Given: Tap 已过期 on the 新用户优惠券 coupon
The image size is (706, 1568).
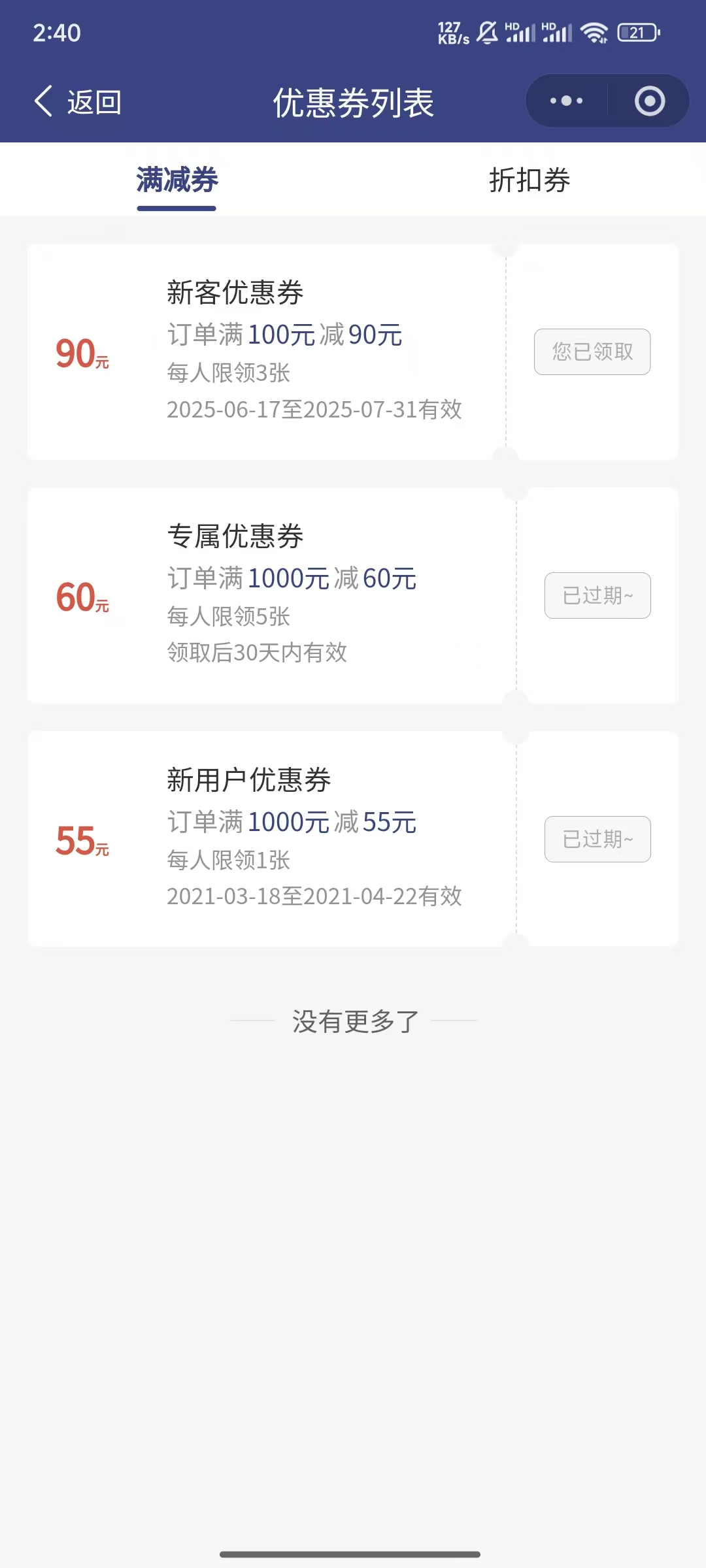Looking at the screenshot, I should click(x=597, y=839).
